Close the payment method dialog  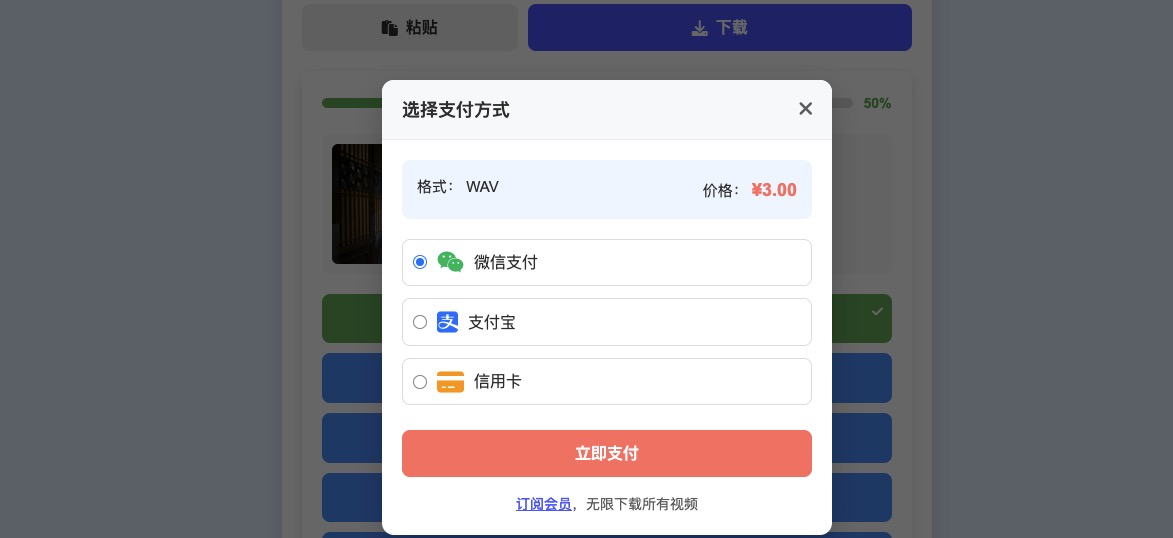point(805,109)
